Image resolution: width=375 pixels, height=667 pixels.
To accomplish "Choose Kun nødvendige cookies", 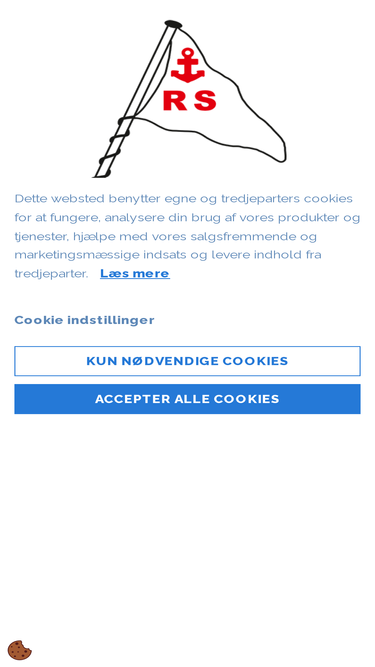I will (x=188, y=361).
